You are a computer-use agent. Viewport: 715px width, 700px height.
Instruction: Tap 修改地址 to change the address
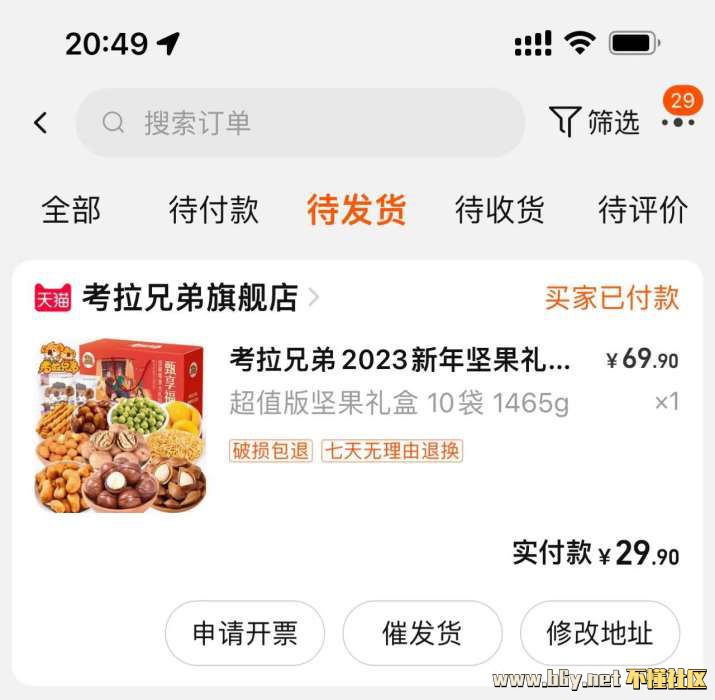(x=599, y=633)
